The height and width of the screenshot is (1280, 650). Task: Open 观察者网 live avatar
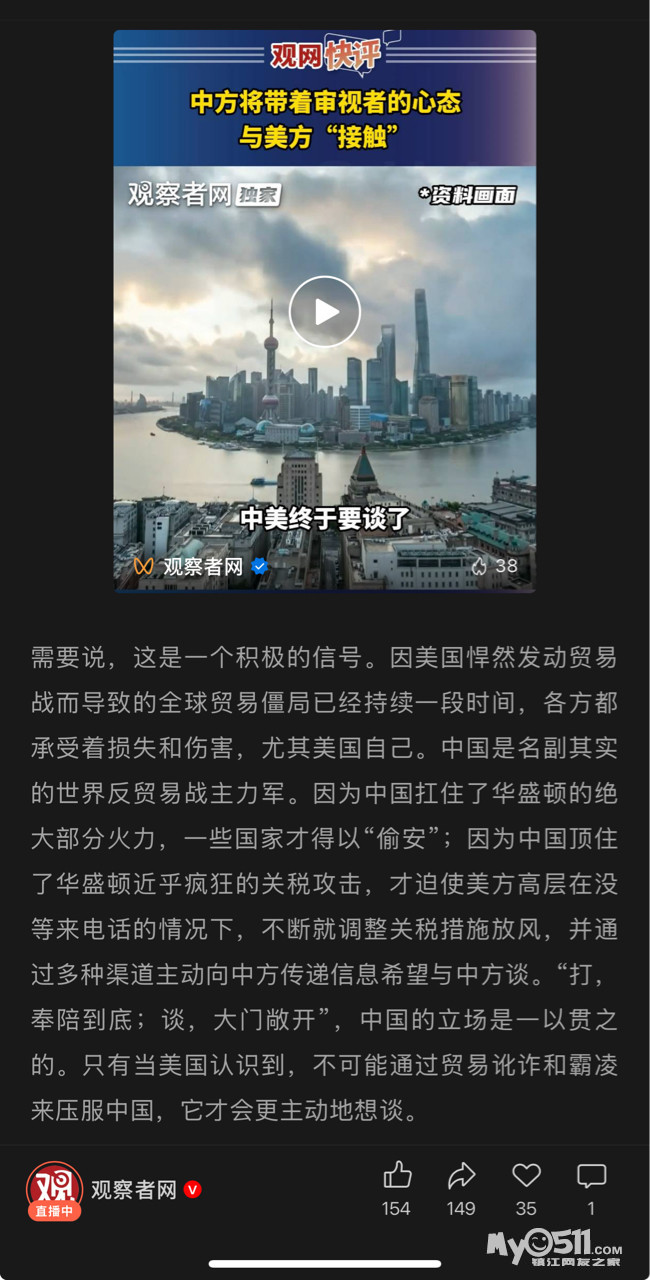[54, 1189]
